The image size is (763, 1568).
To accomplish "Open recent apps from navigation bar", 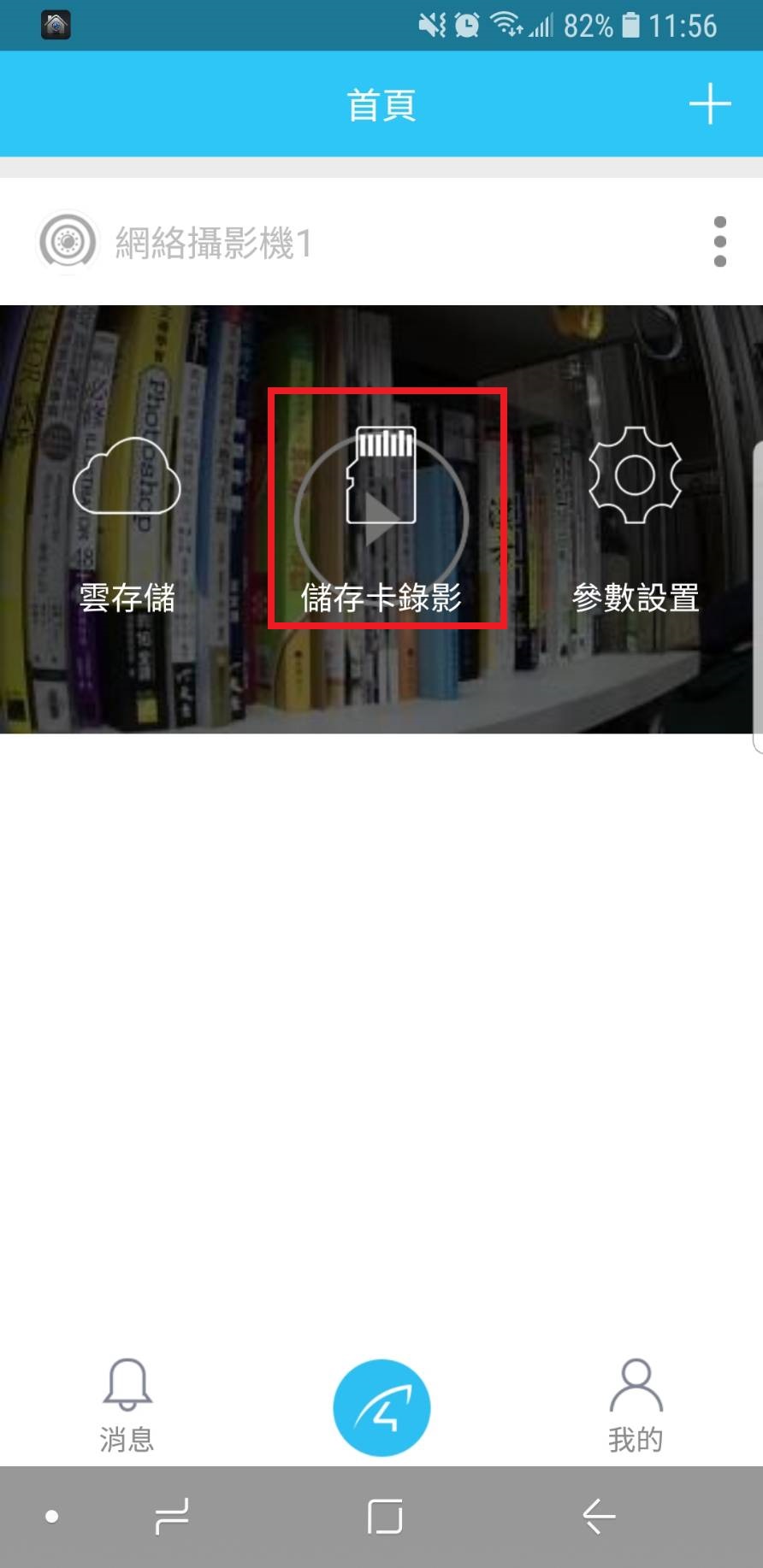I will coord(172,1517).
